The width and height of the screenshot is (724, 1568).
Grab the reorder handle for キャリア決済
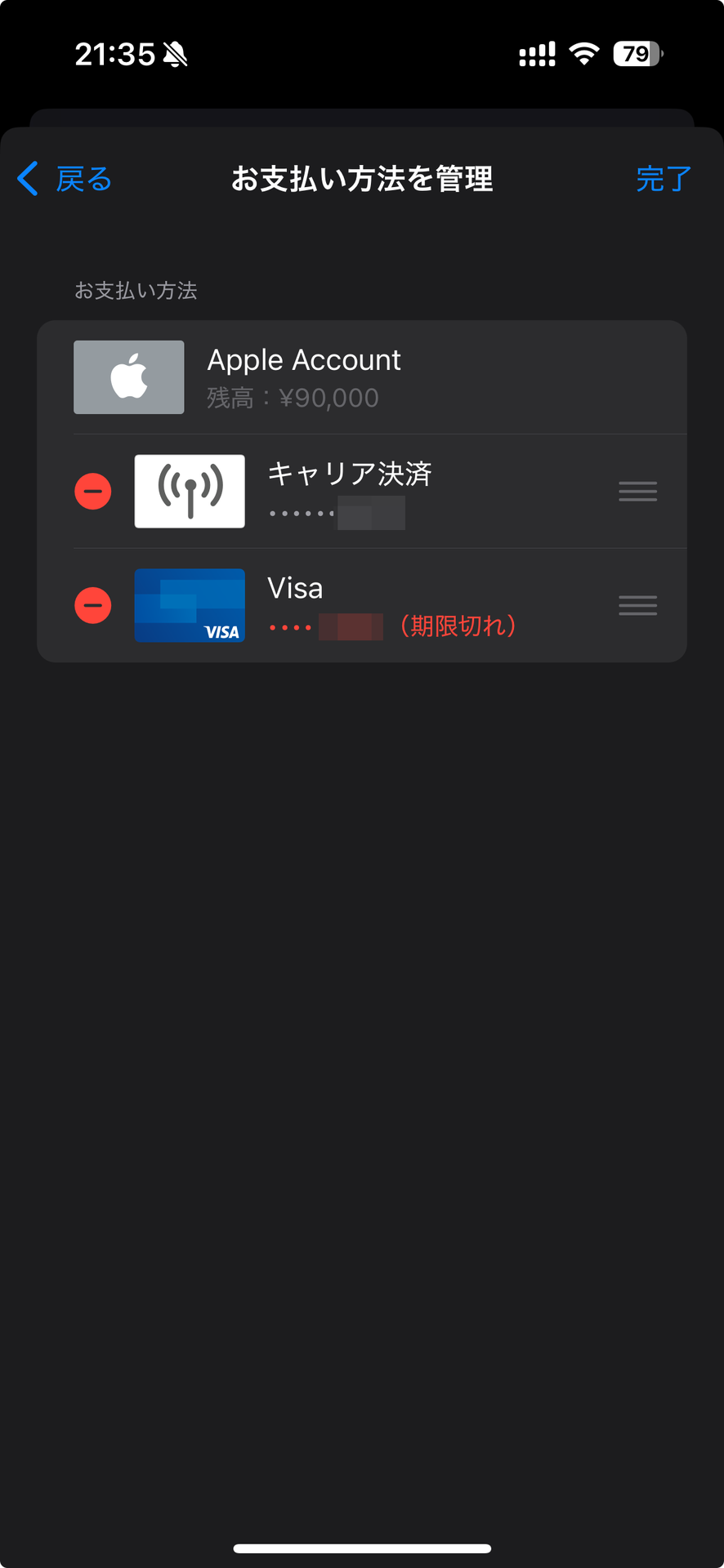coord(637,491)
